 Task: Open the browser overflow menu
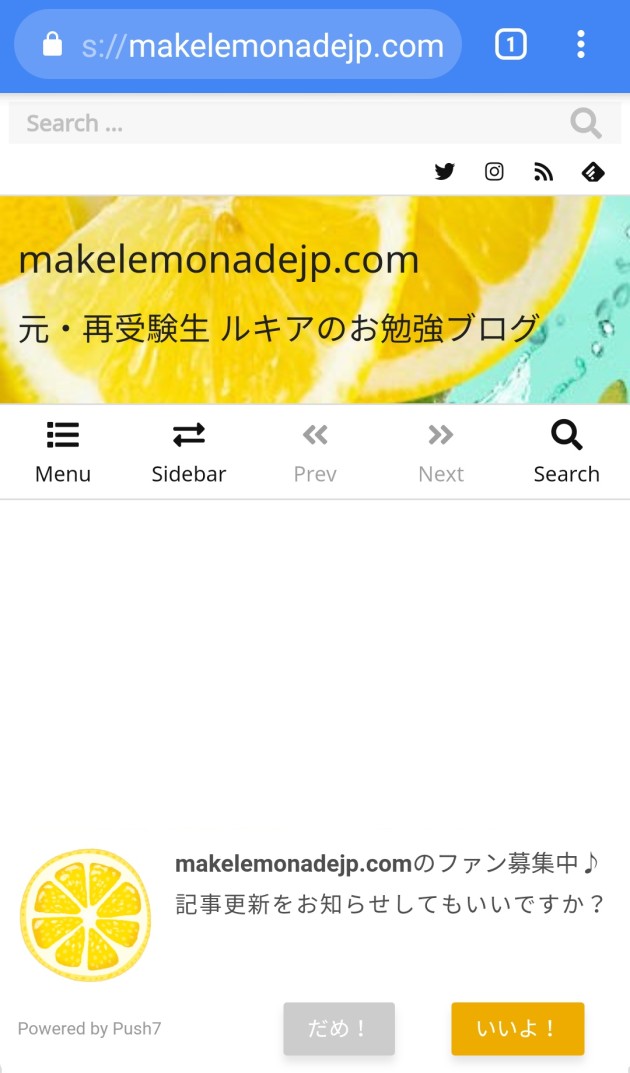(581, 45)
